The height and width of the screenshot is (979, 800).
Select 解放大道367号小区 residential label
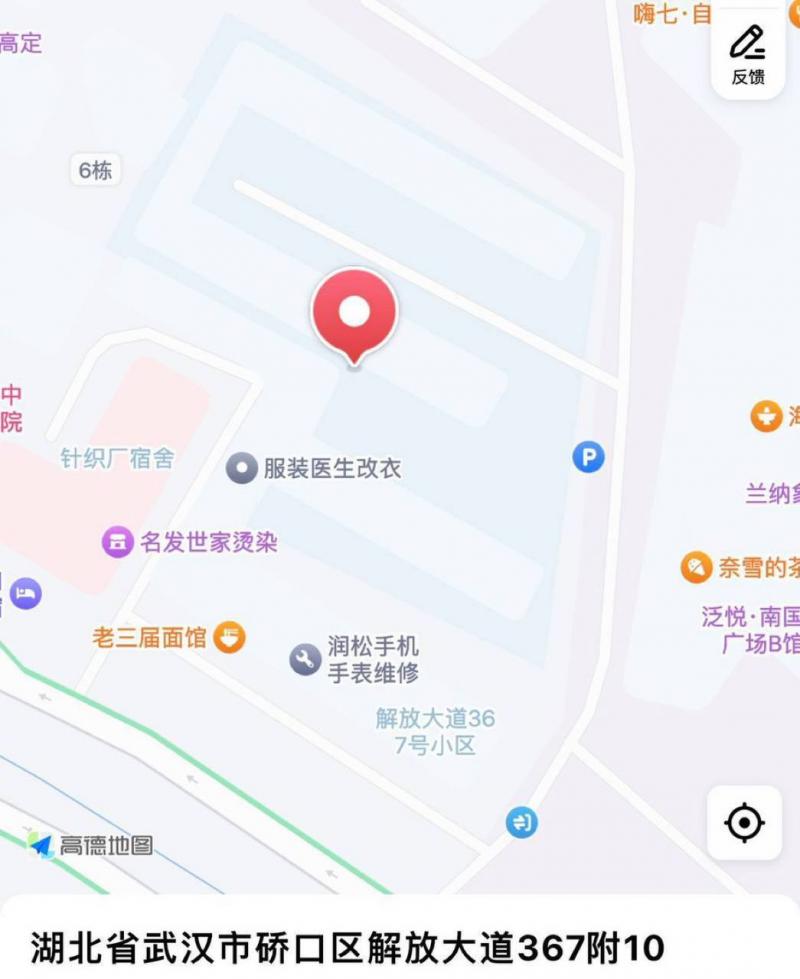point(437,732)
